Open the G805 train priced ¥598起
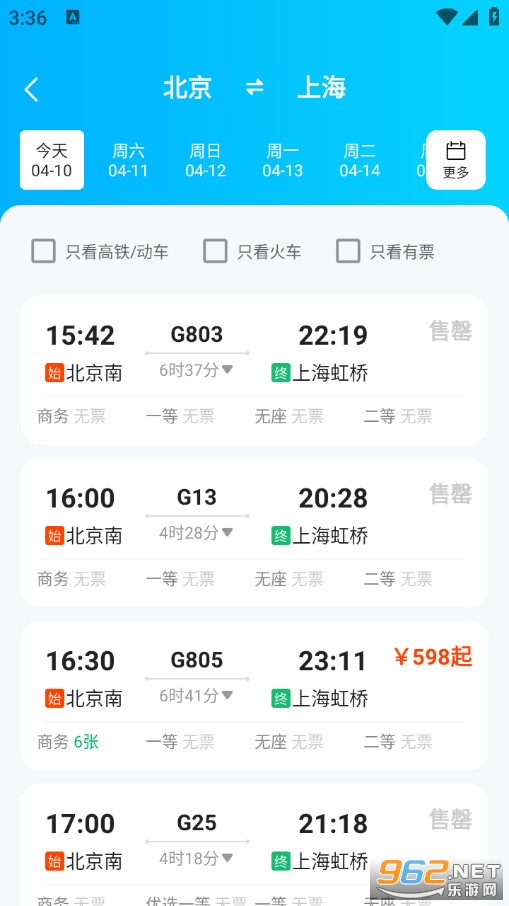Image resolution: width=509 pixels, height=906 pixels. tap(254, 695)
